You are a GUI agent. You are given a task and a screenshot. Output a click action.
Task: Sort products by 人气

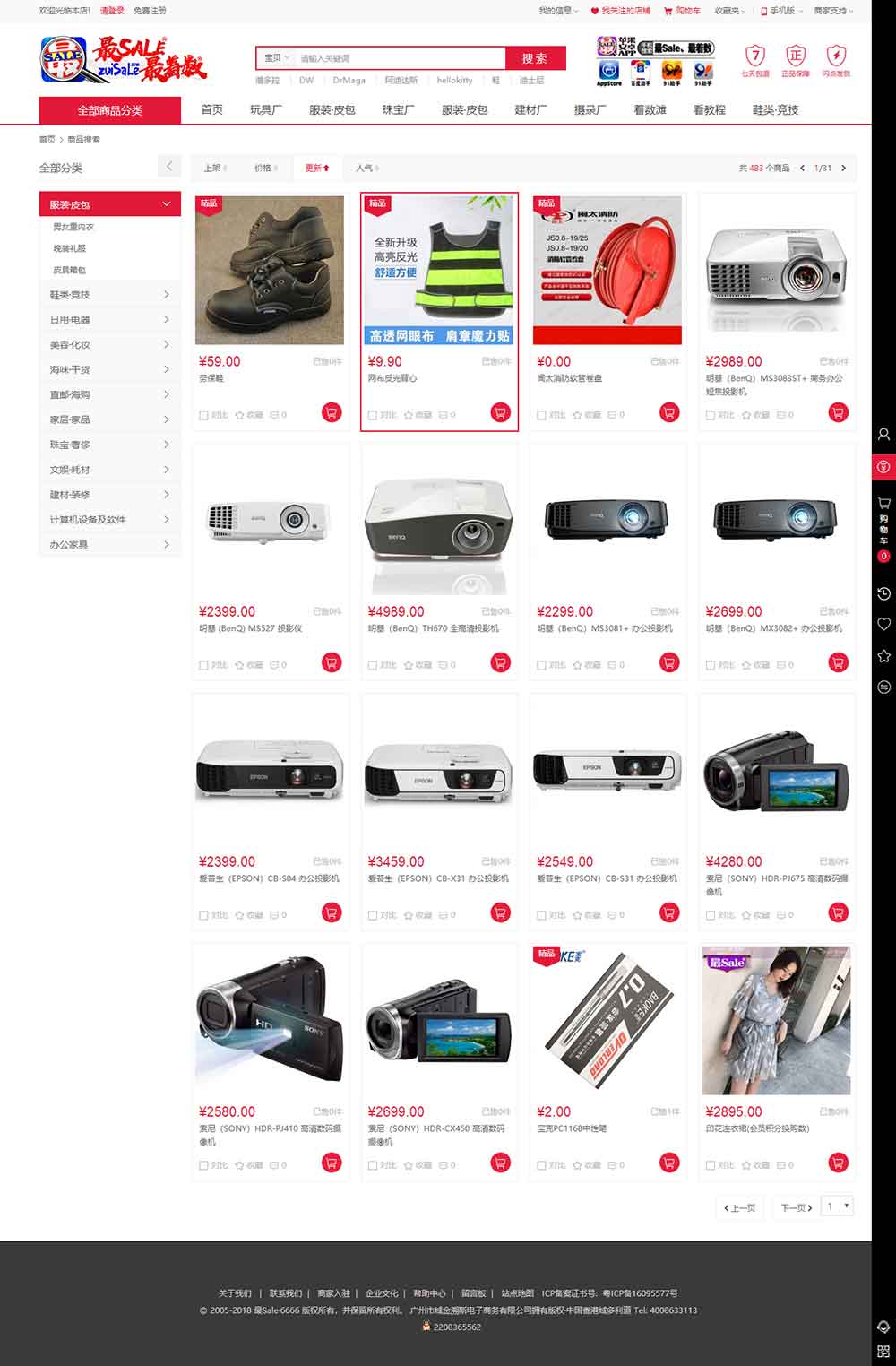[x=366, y=168]
